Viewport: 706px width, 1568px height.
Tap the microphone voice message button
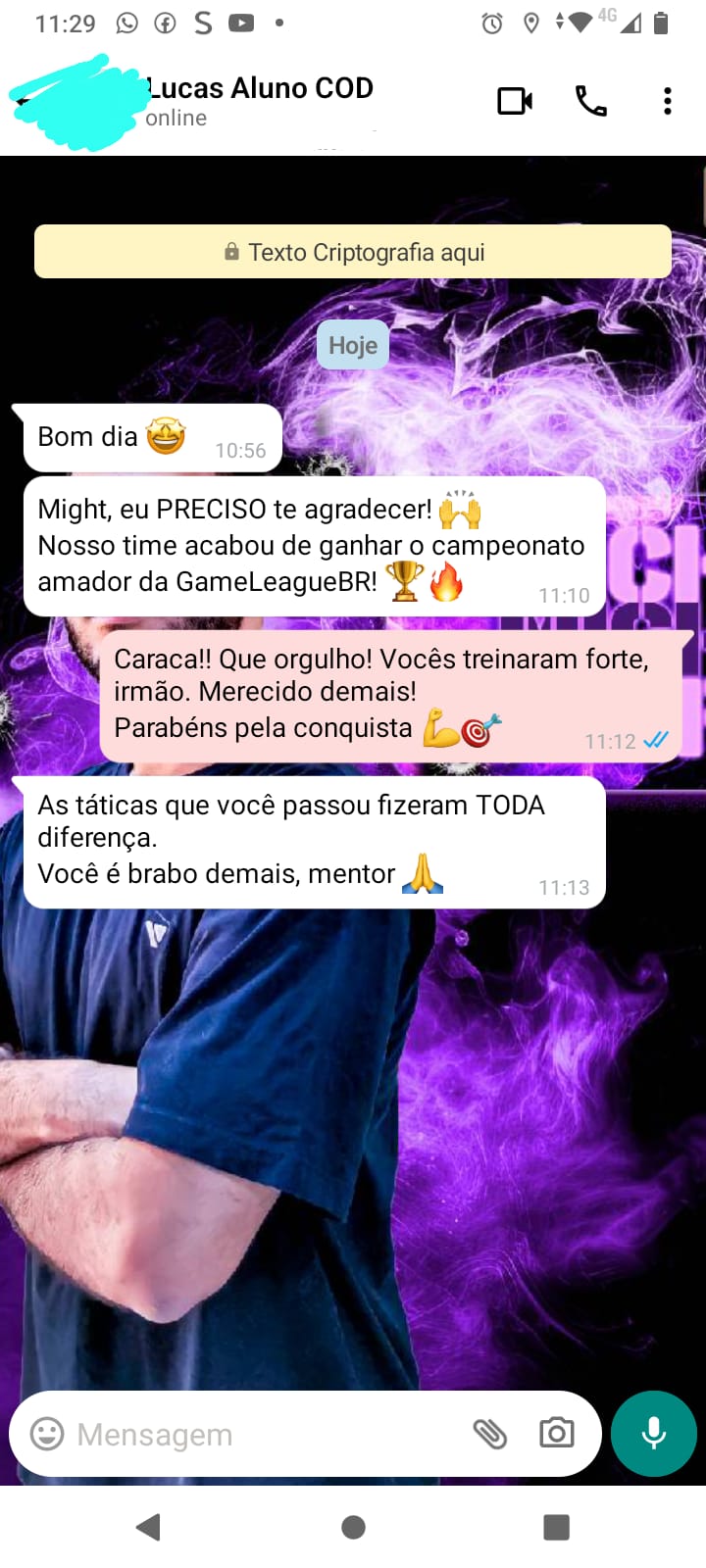point(653,1434)
